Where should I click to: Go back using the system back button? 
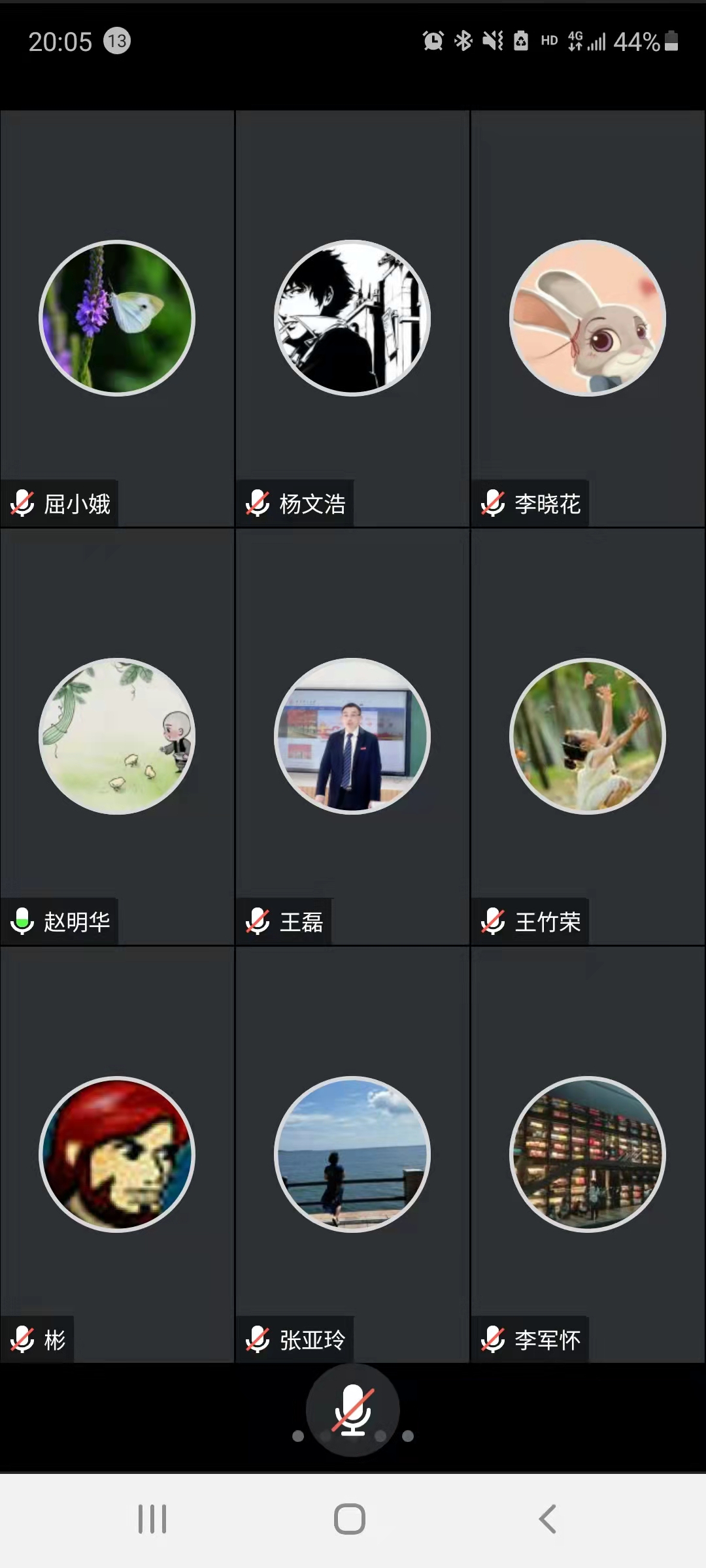[548, 1519]
